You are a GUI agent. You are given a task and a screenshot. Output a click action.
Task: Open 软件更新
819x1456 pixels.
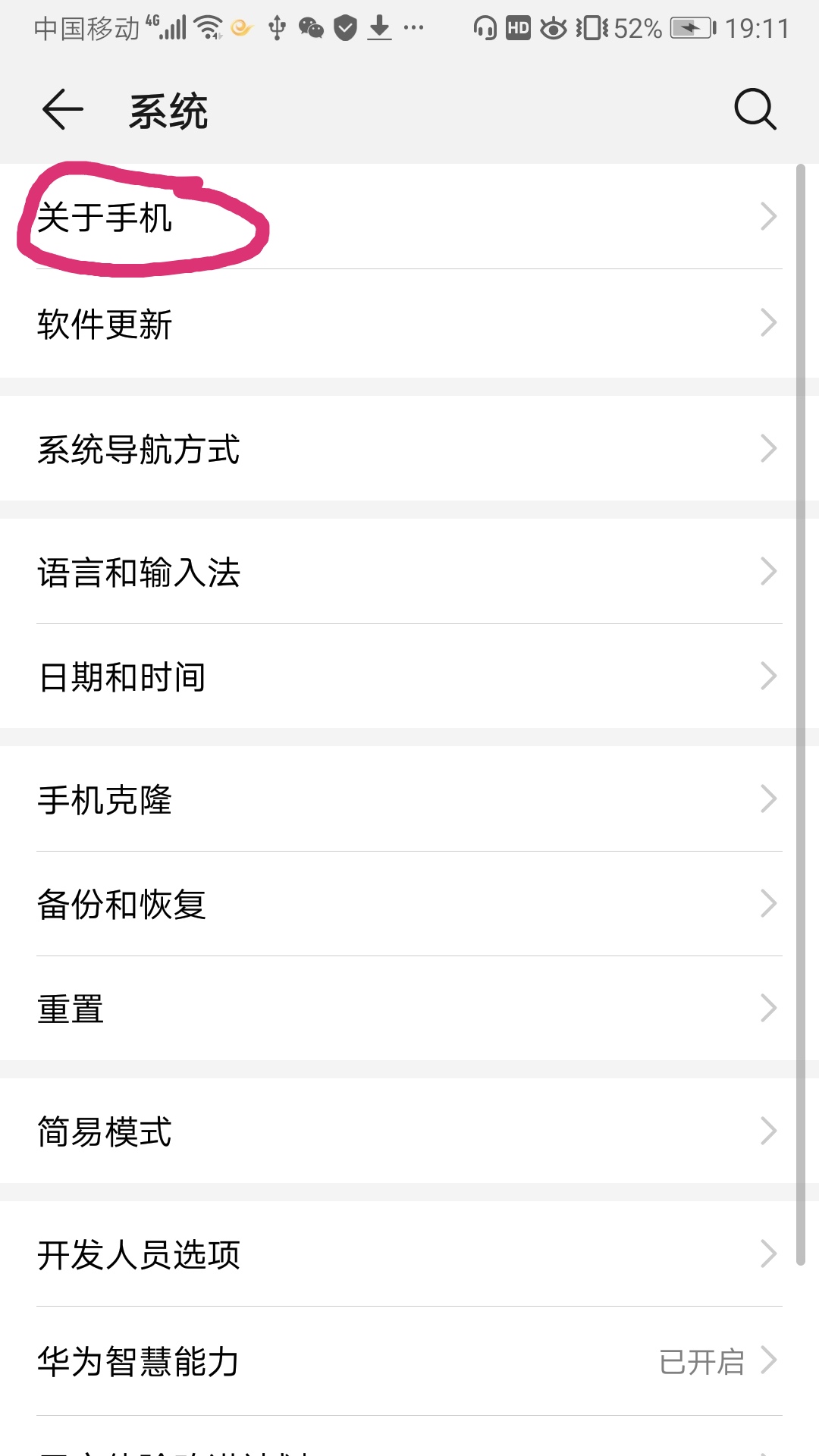coord(409,324)
